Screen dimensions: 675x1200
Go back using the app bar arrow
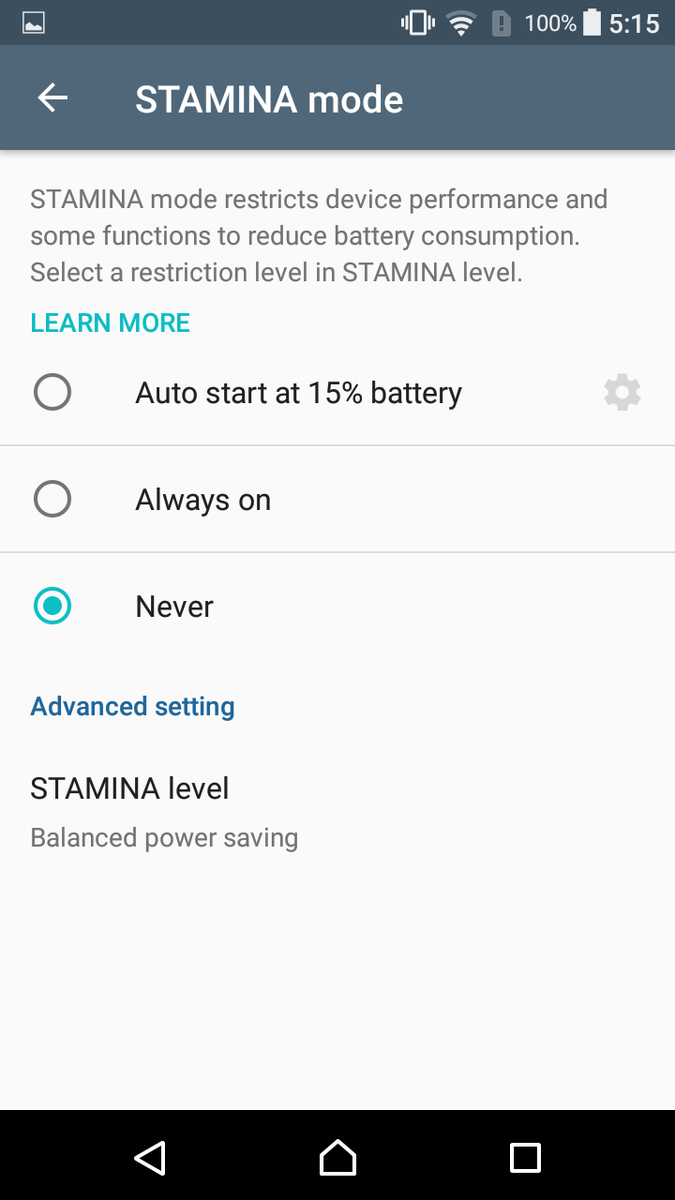tap(53, 98)
